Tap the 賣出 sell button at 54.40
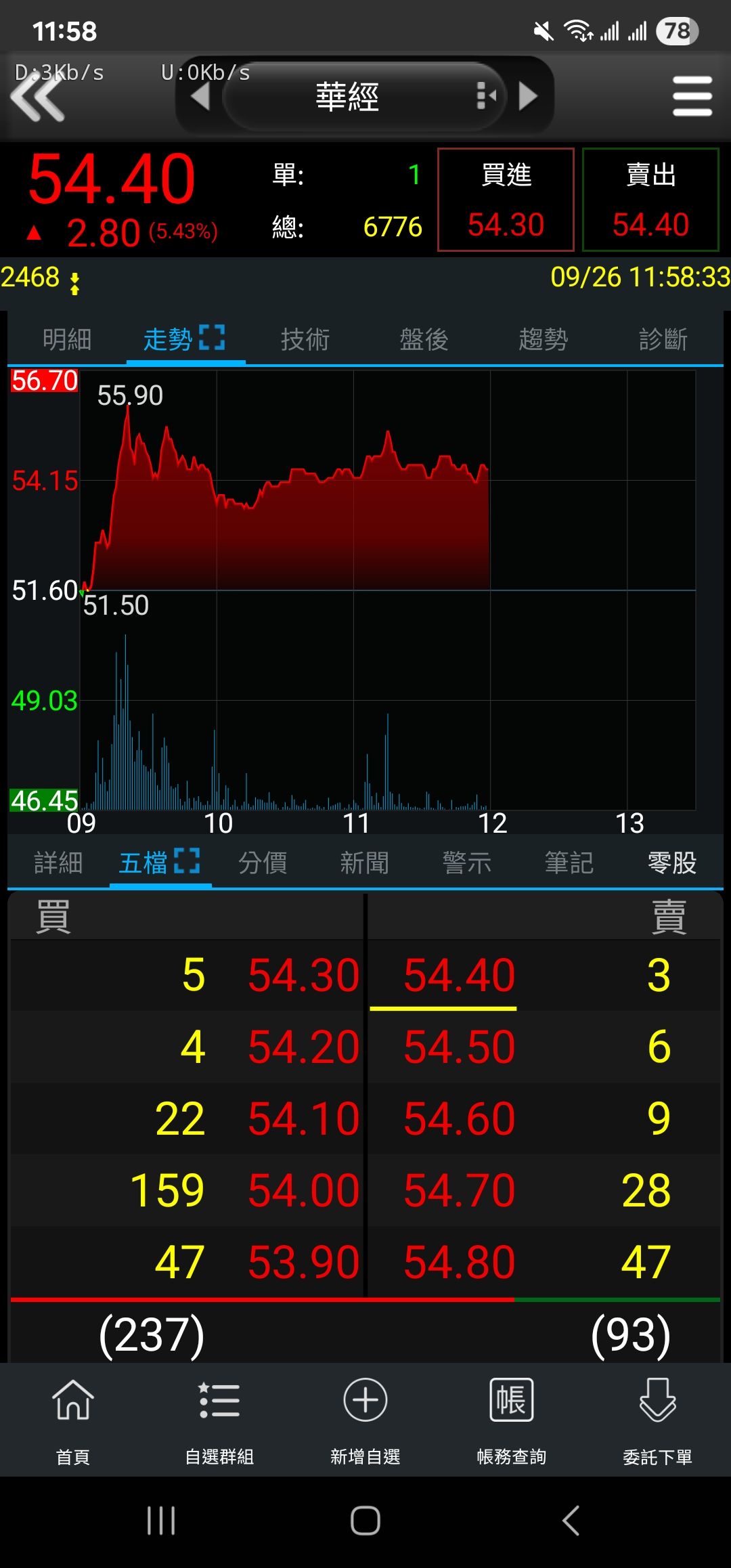Screen dimensions: 731x1568 pos(650,200)
